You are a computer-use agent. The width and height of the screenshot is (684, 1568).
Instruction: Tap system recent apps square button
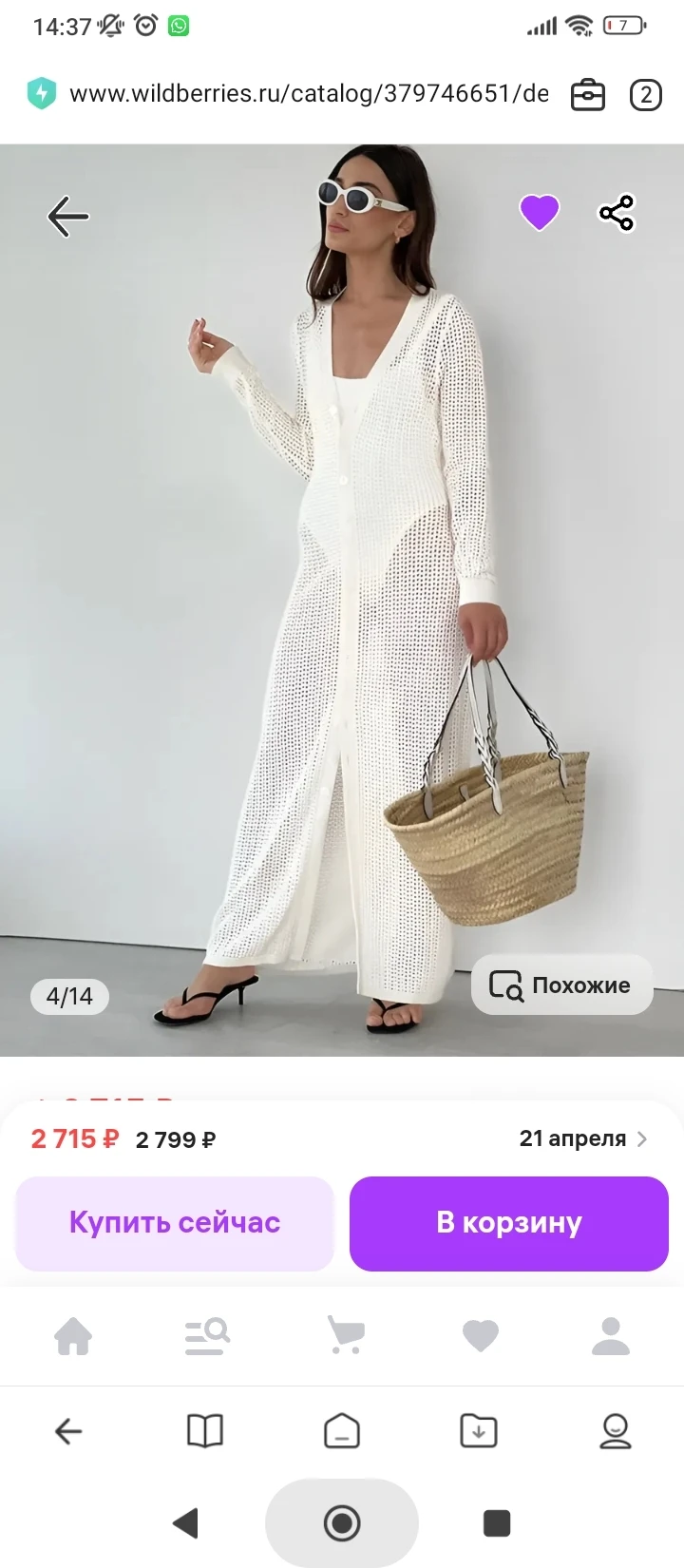pyautogui.click(x=497, y=1523)
